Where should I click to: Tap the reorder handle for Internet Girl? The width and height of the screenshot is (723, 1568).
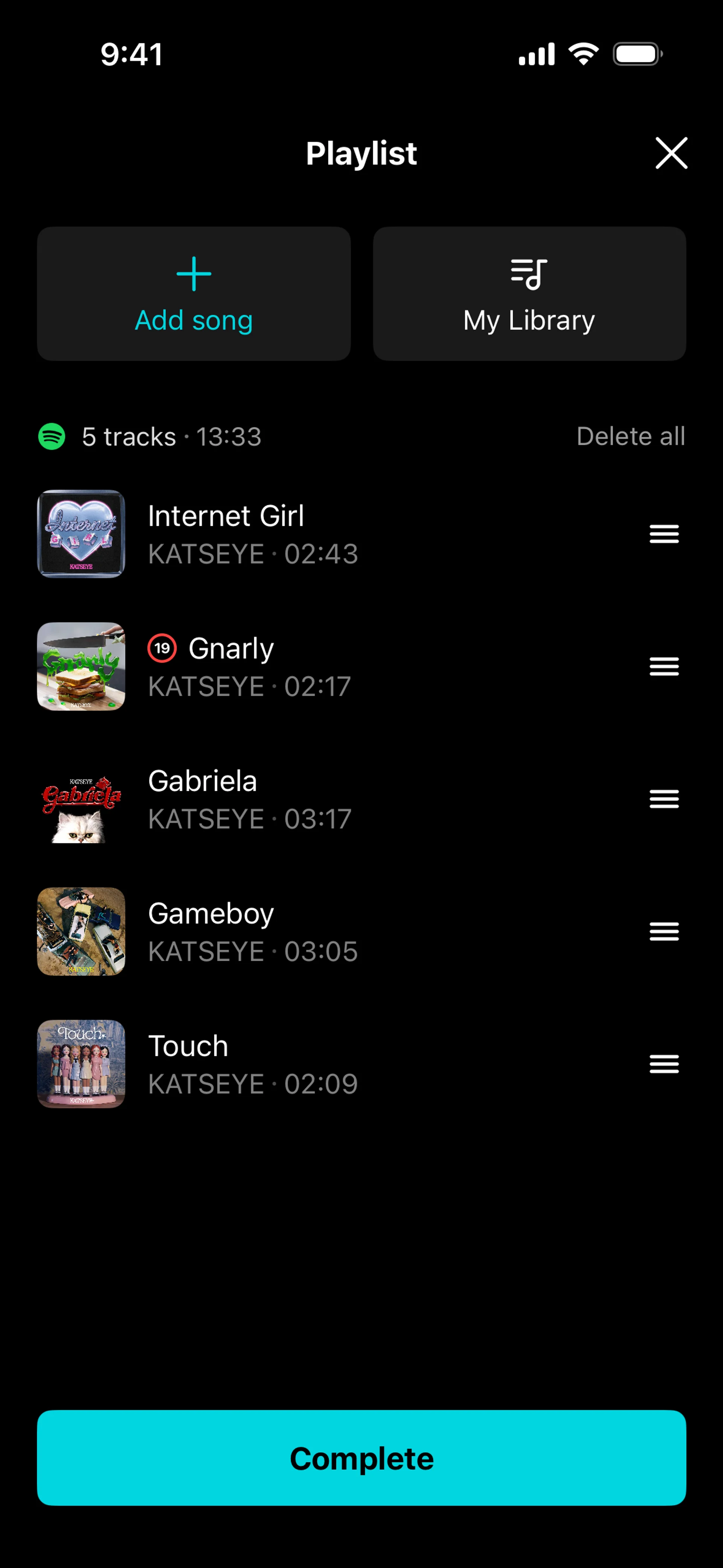664,534
